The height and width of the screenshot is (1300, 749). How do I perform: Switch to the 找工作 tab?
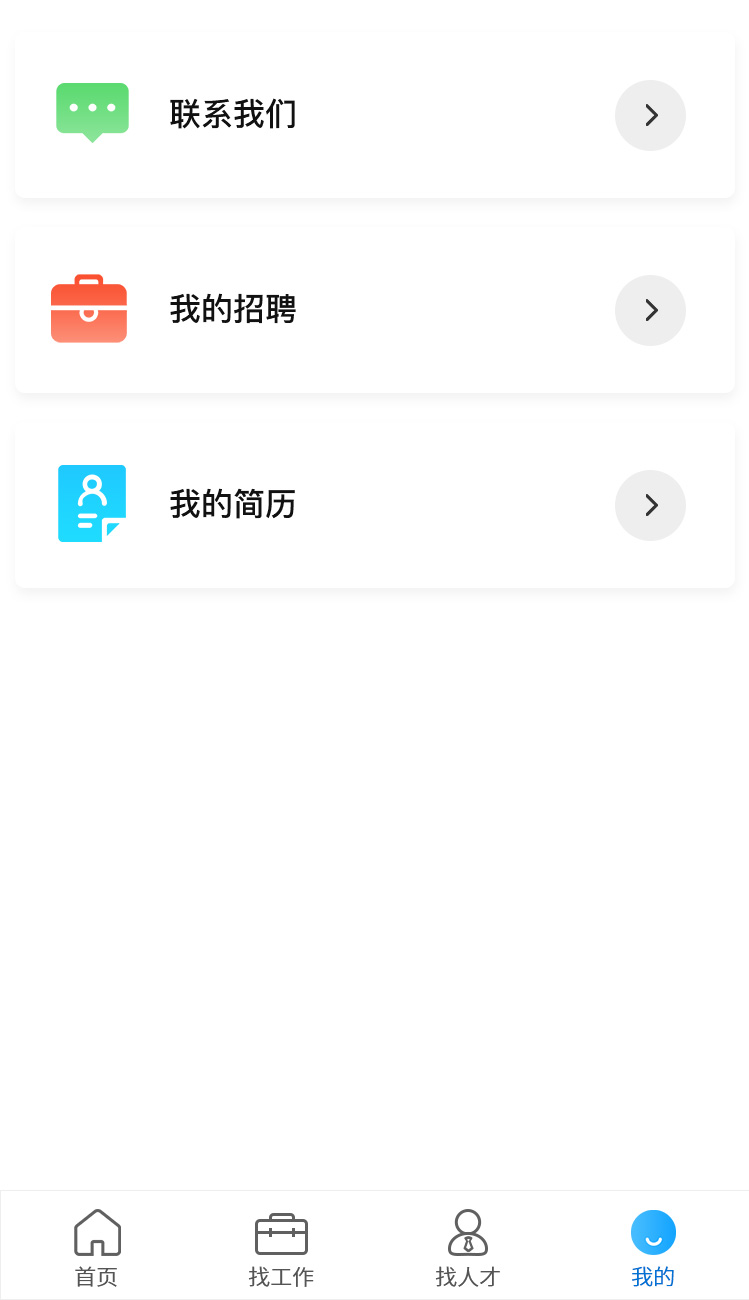281,1246
